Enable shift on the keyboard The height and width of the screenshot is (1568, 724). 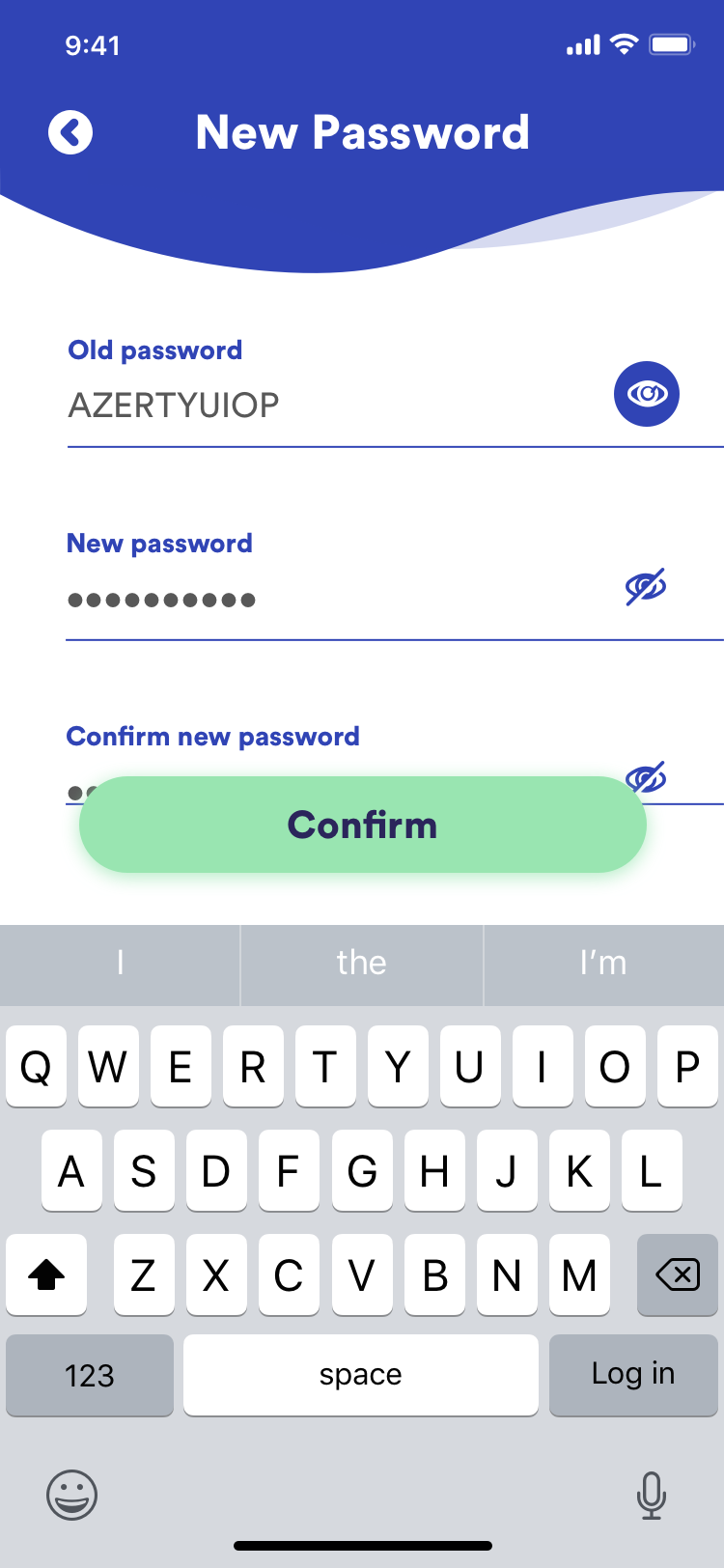point(46,1275)
